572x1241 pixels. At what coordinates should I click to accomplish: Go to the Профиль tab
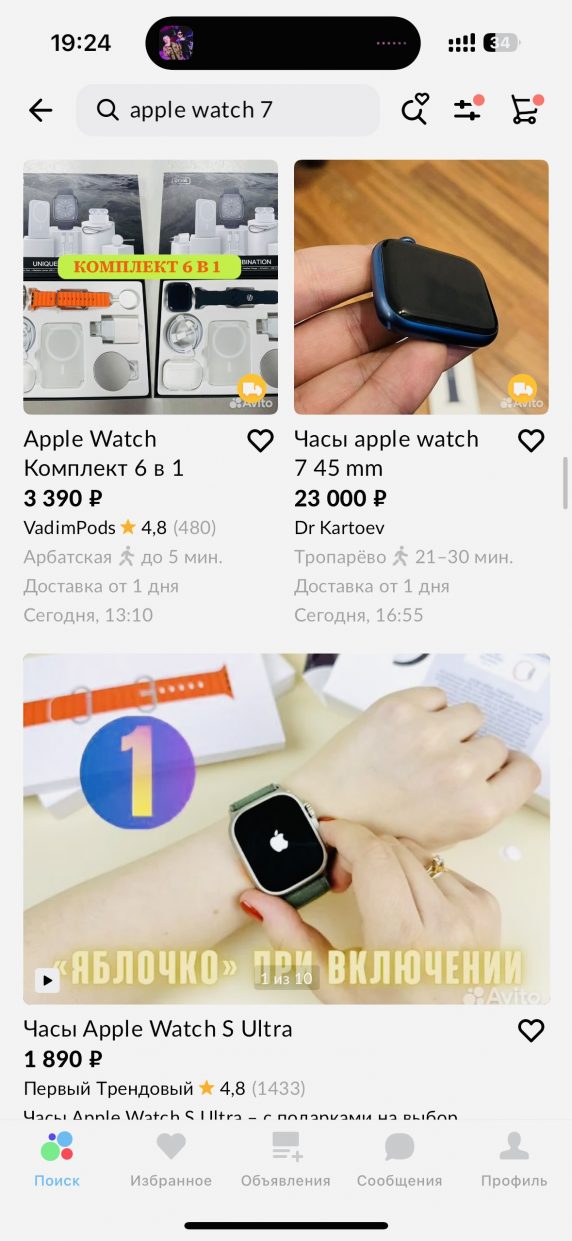point(514,1160)
